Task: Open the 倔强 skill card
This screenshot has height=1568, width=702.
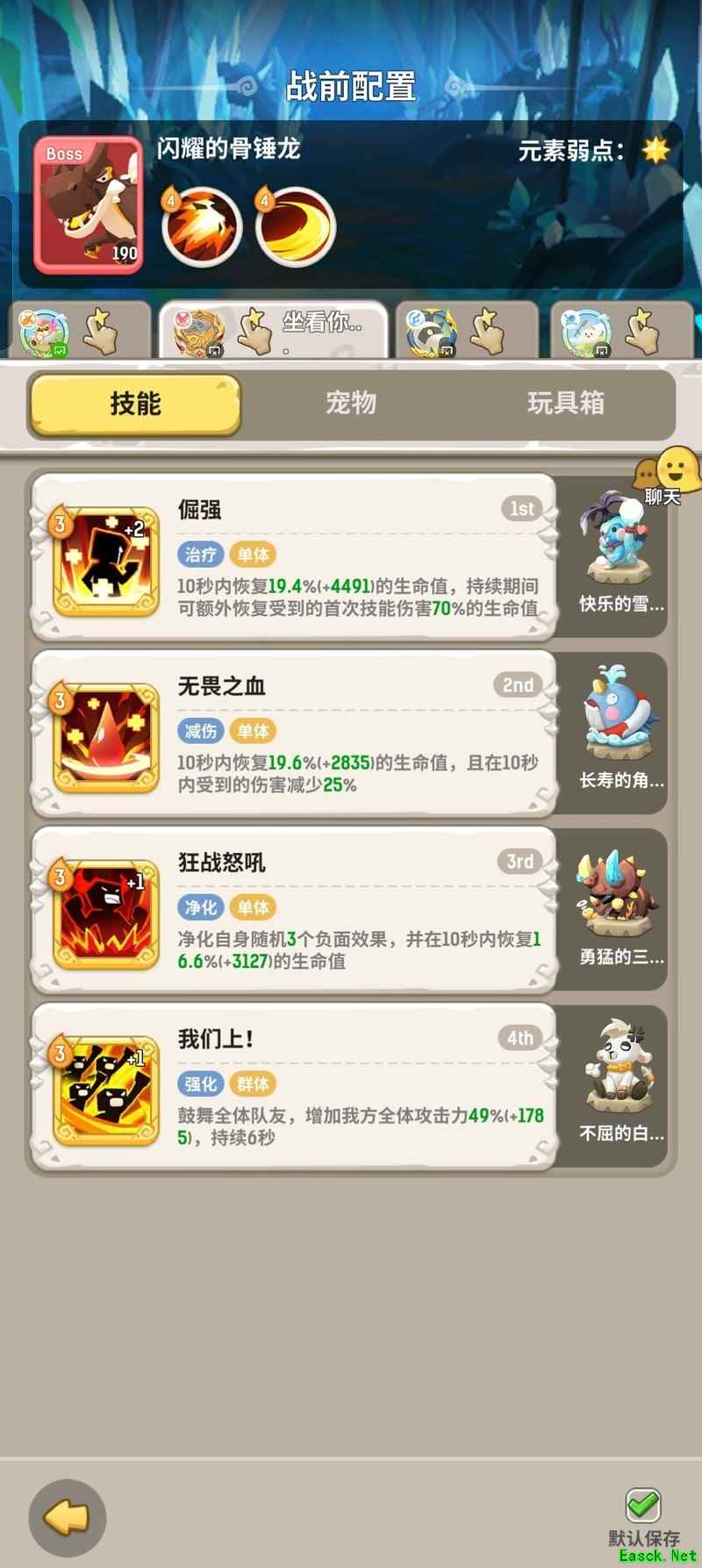Action: (294, 558)
